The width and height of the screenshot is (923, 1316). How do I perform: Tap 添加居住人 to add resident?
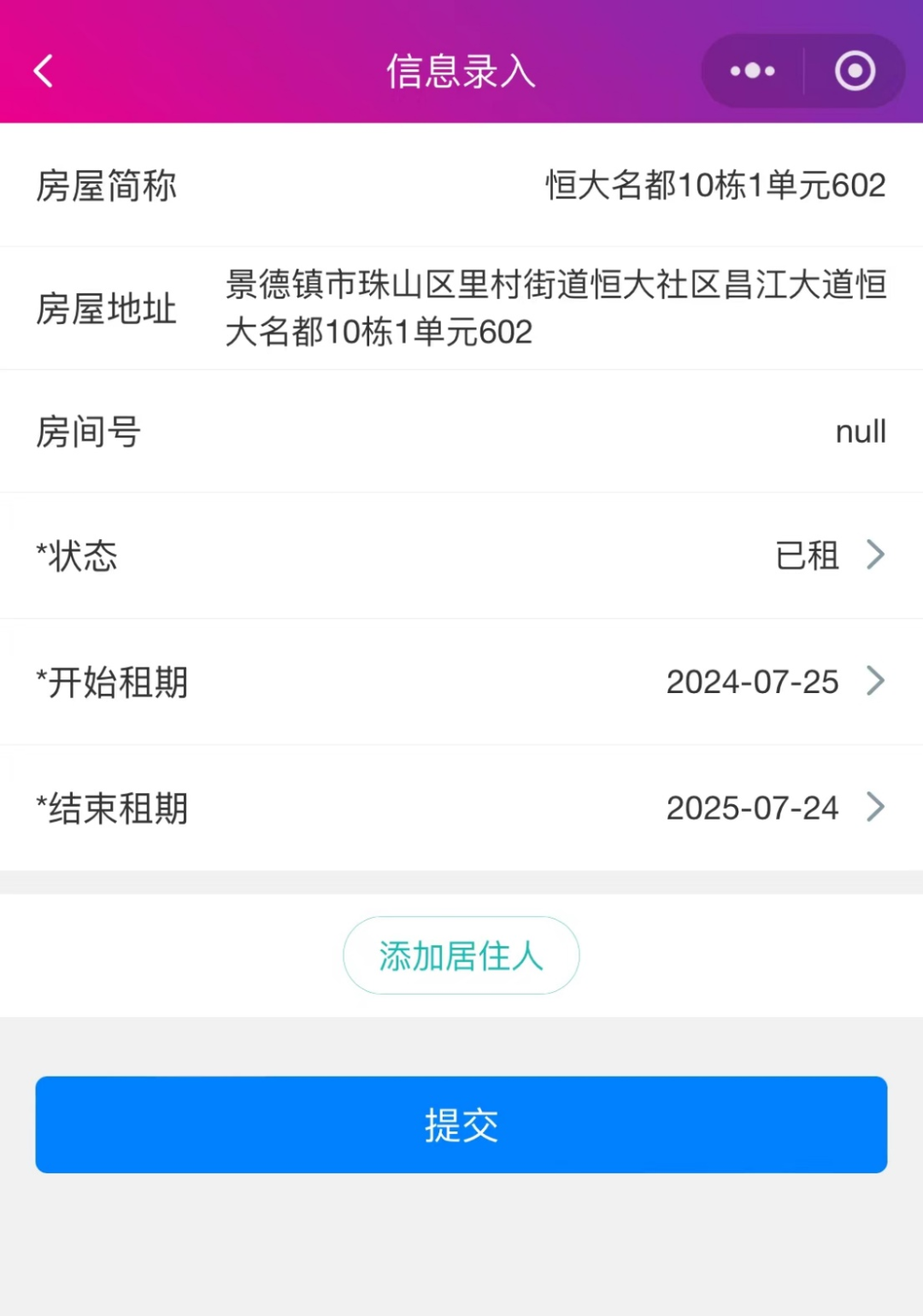point(461,955)
